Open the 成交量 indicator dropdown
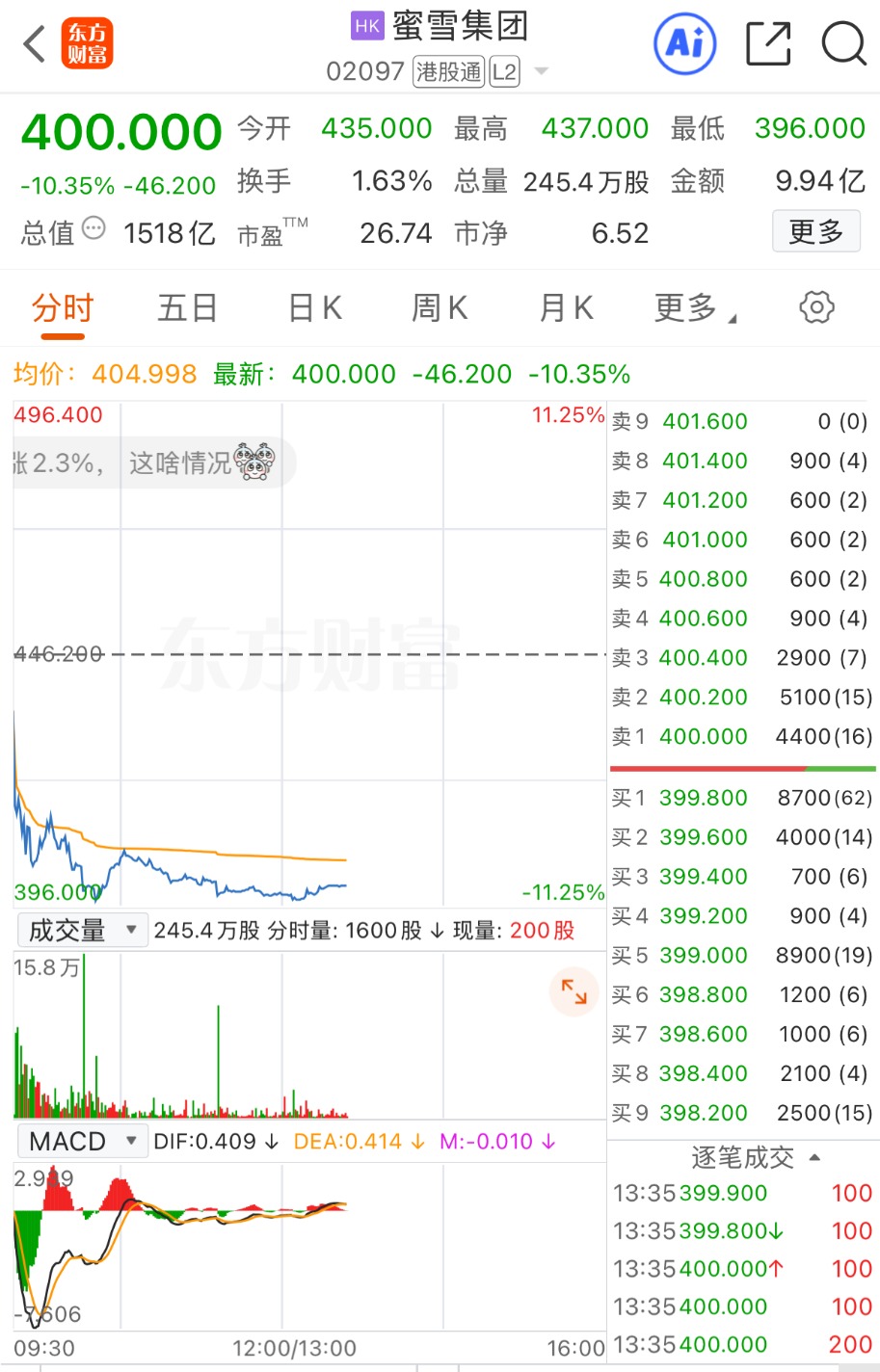 [83, 930]
